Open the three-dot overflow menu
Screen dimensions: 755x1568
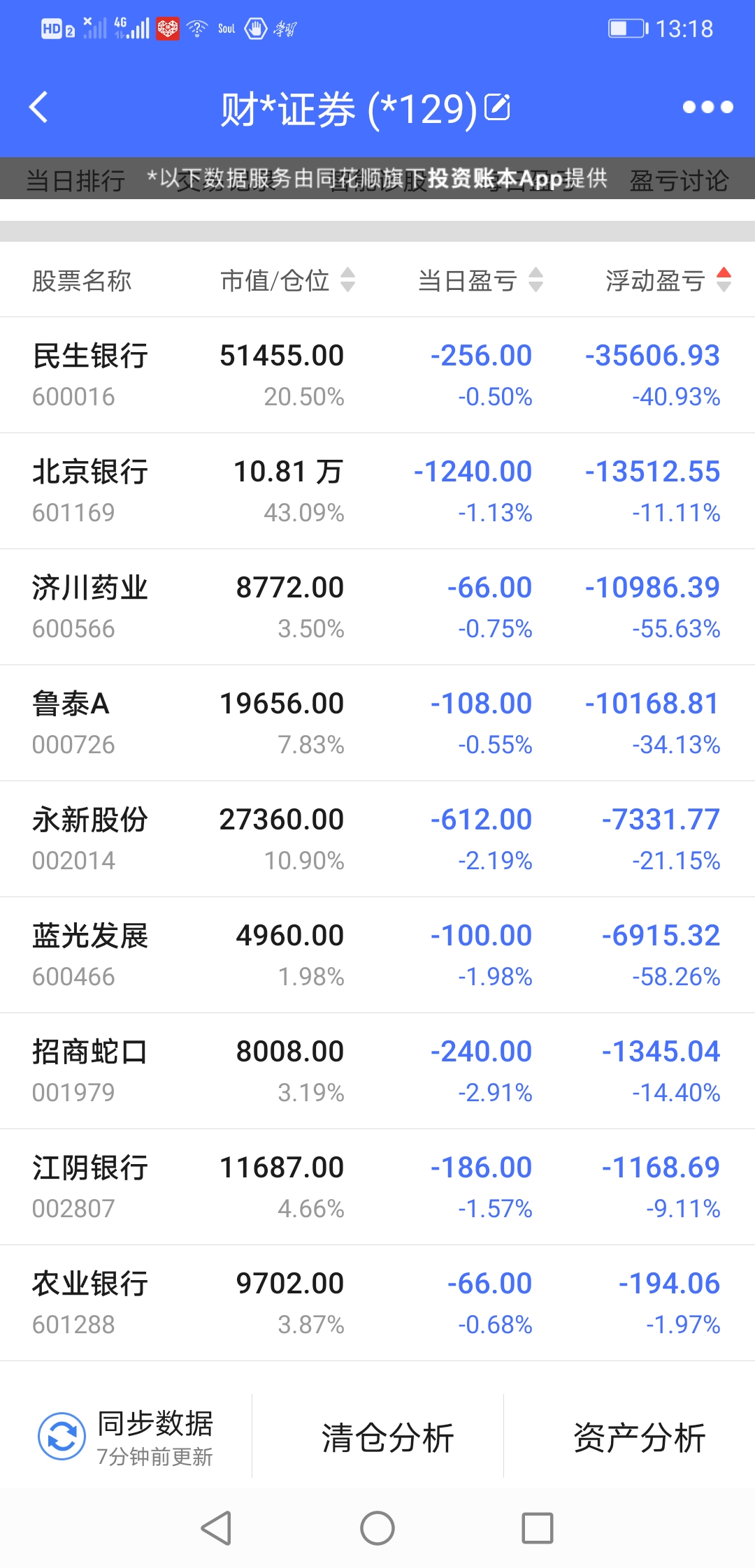coord(707,107)
